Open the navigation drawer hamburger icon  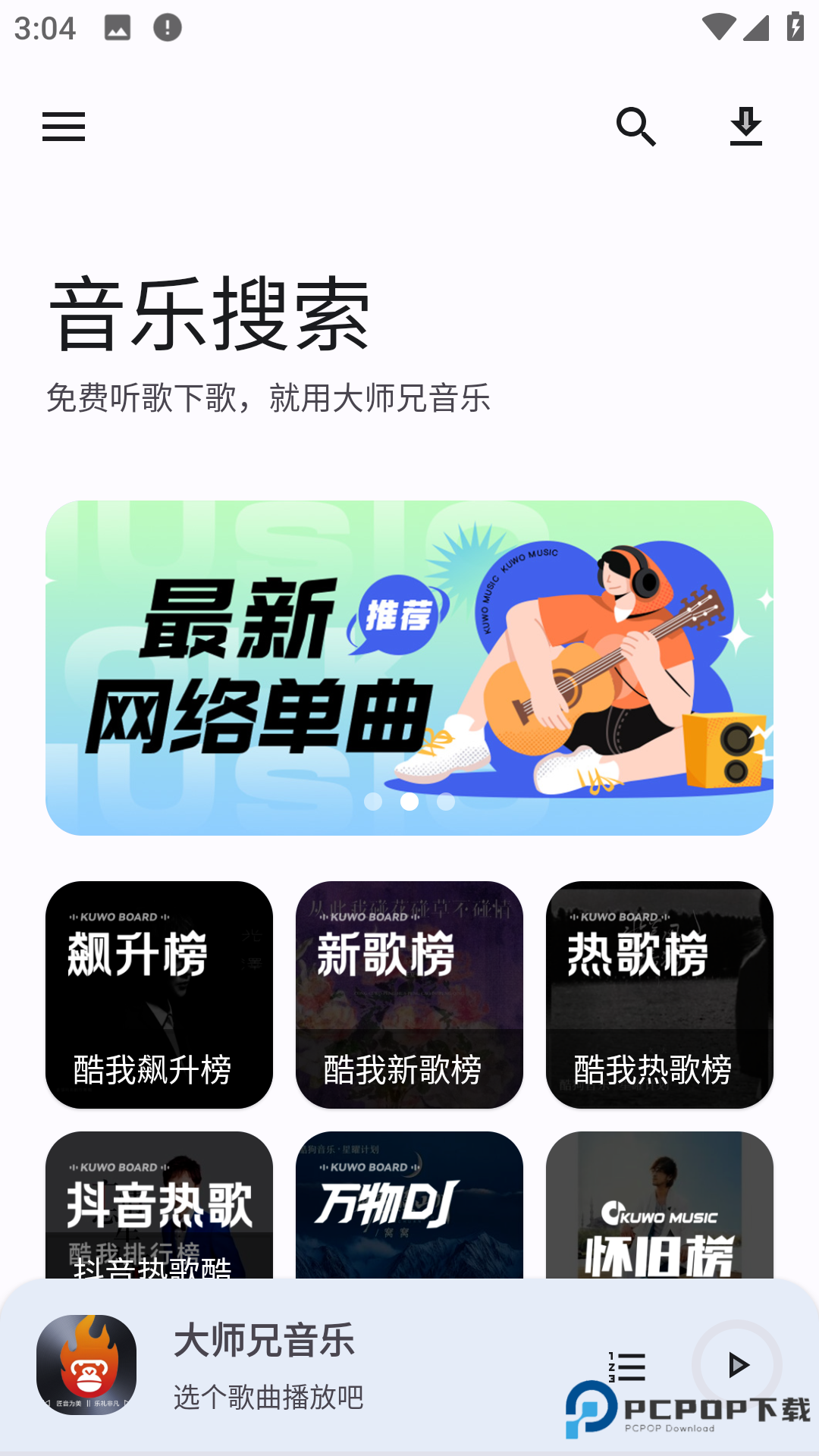(x=63, y=127)
